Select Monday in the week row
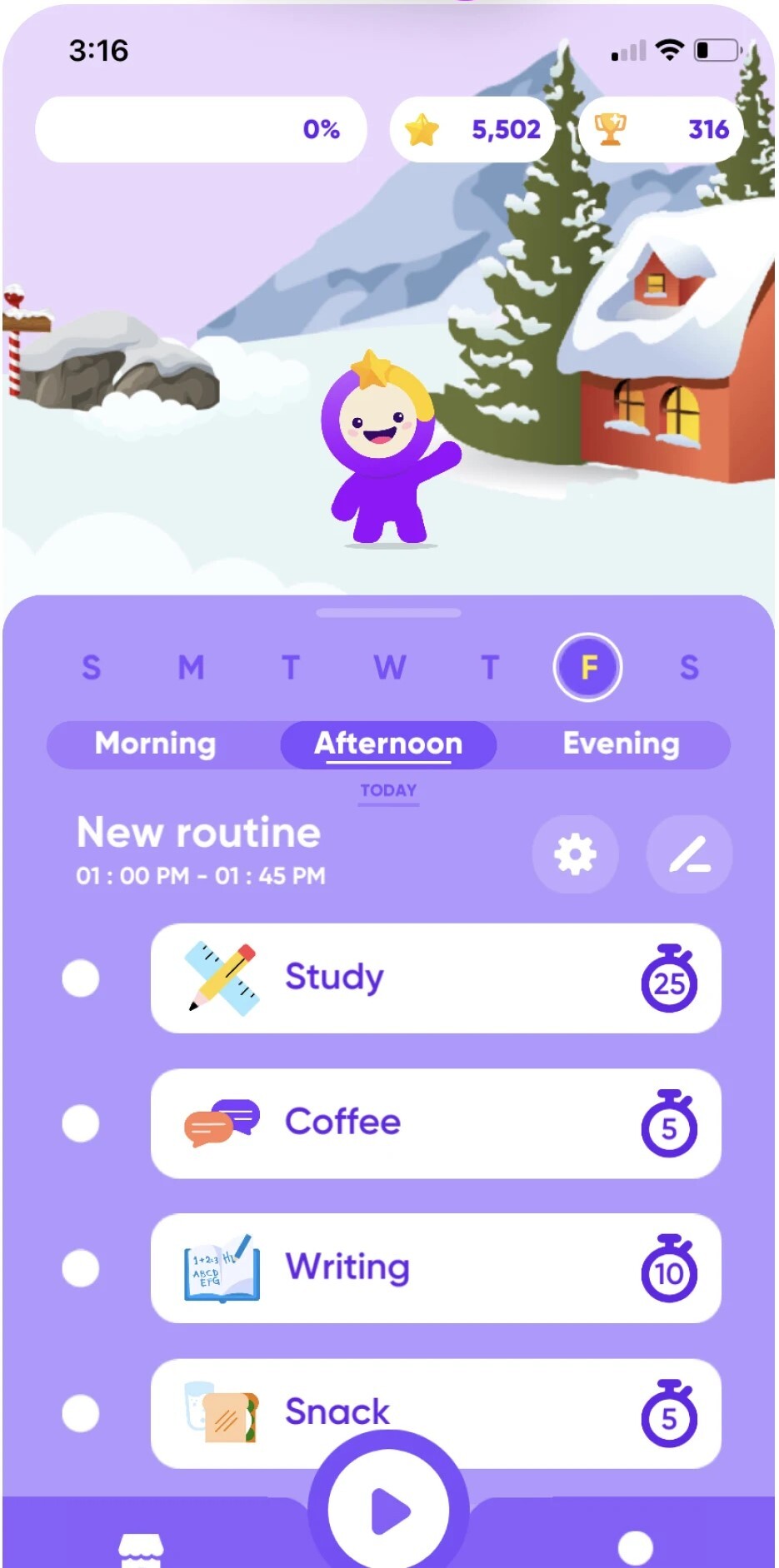 tap(191, 667)
